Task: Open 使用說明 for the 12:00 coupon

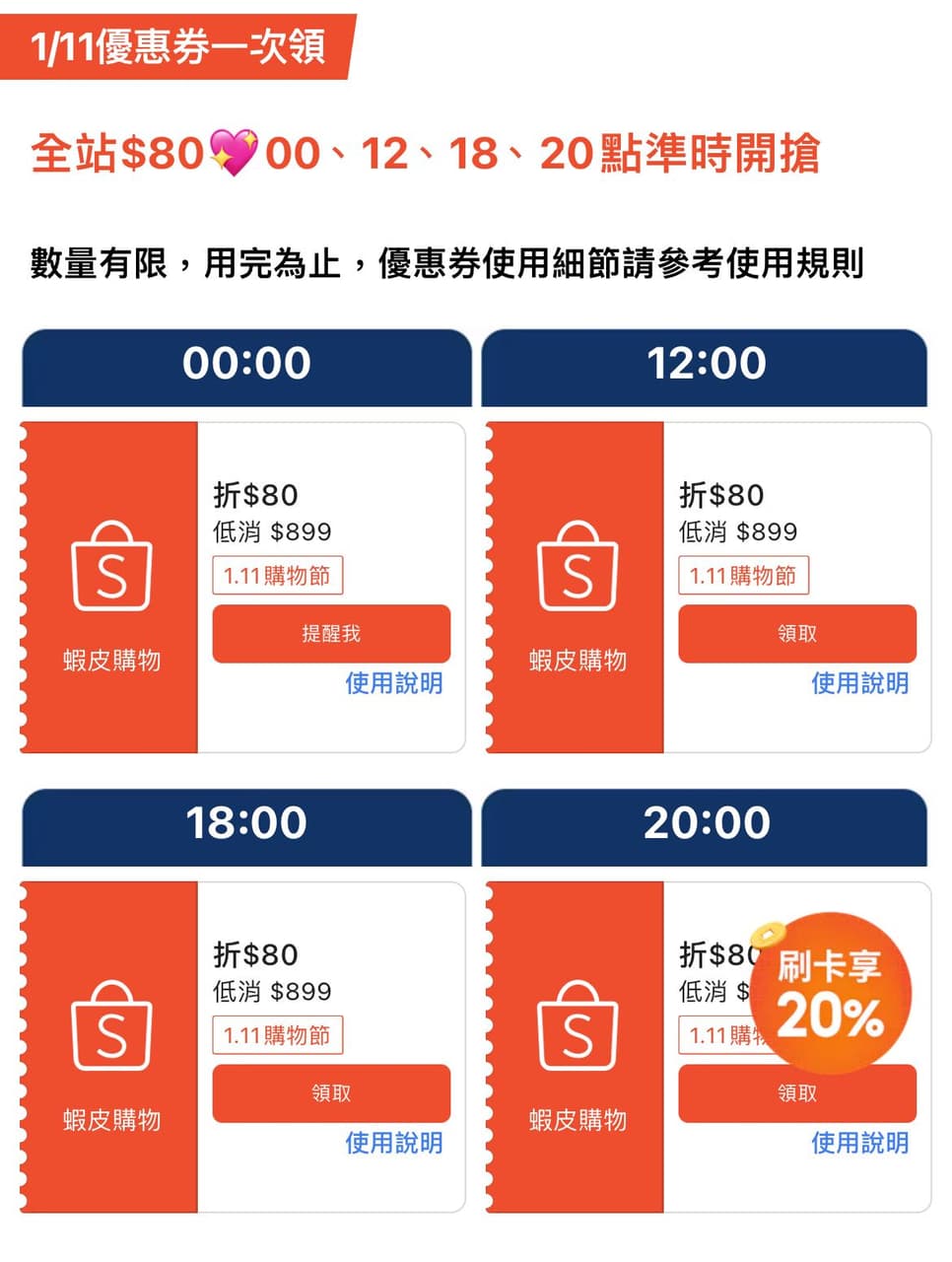Action: tap(859, 683)
